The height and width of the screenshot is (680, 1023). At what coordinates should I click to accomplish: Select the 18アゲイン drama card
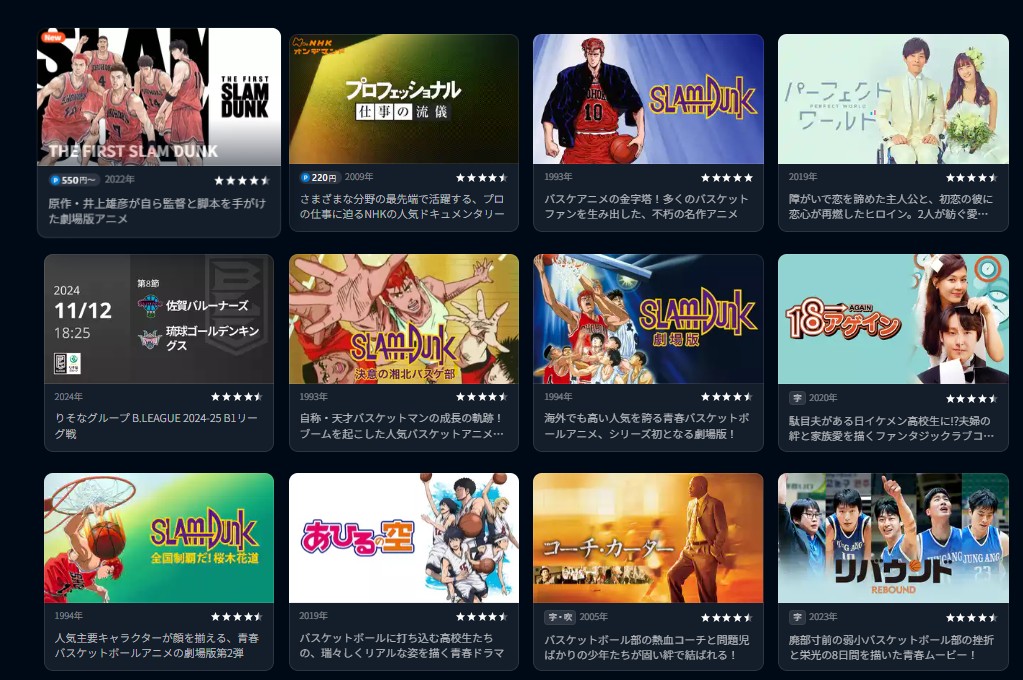click(893, 319)
